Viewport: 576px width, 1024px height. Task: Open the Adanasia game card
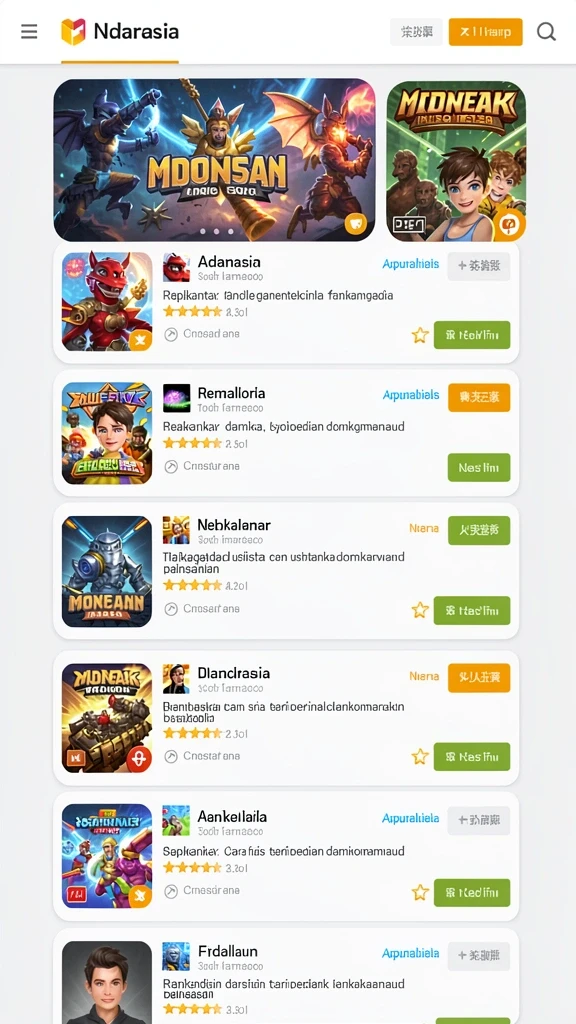pos(286,302)
